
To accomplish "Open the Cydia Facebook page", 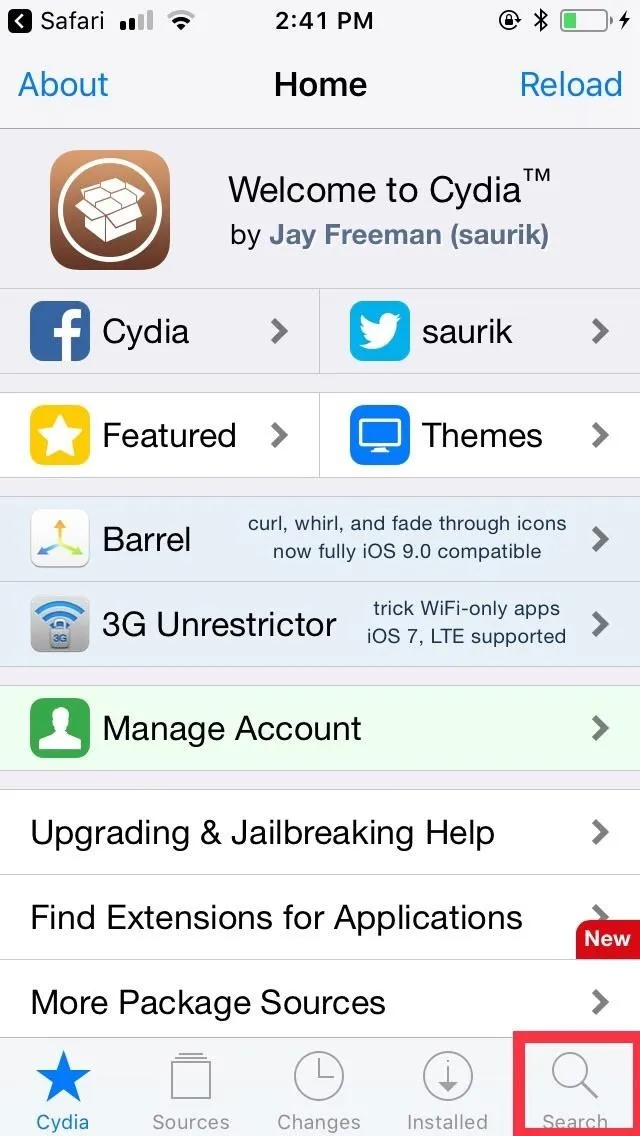I will coord(160,331).
